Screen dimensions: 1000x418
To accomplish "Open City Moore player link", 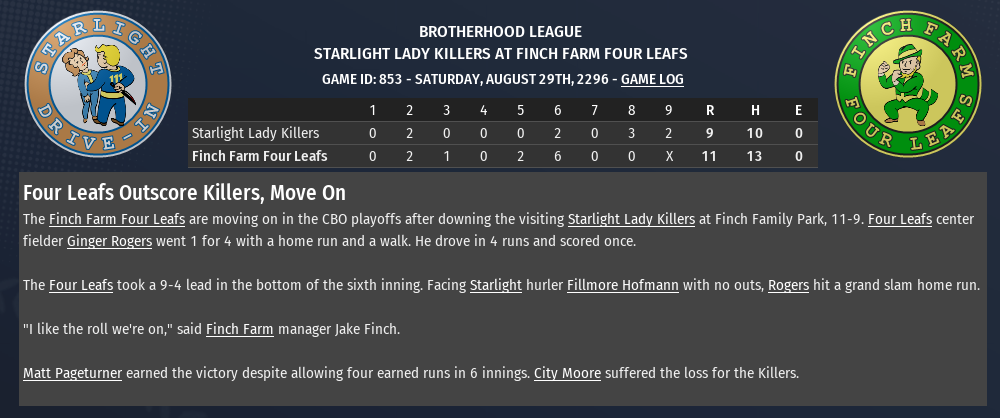I will pyautogui.click(x=567, y=374).
